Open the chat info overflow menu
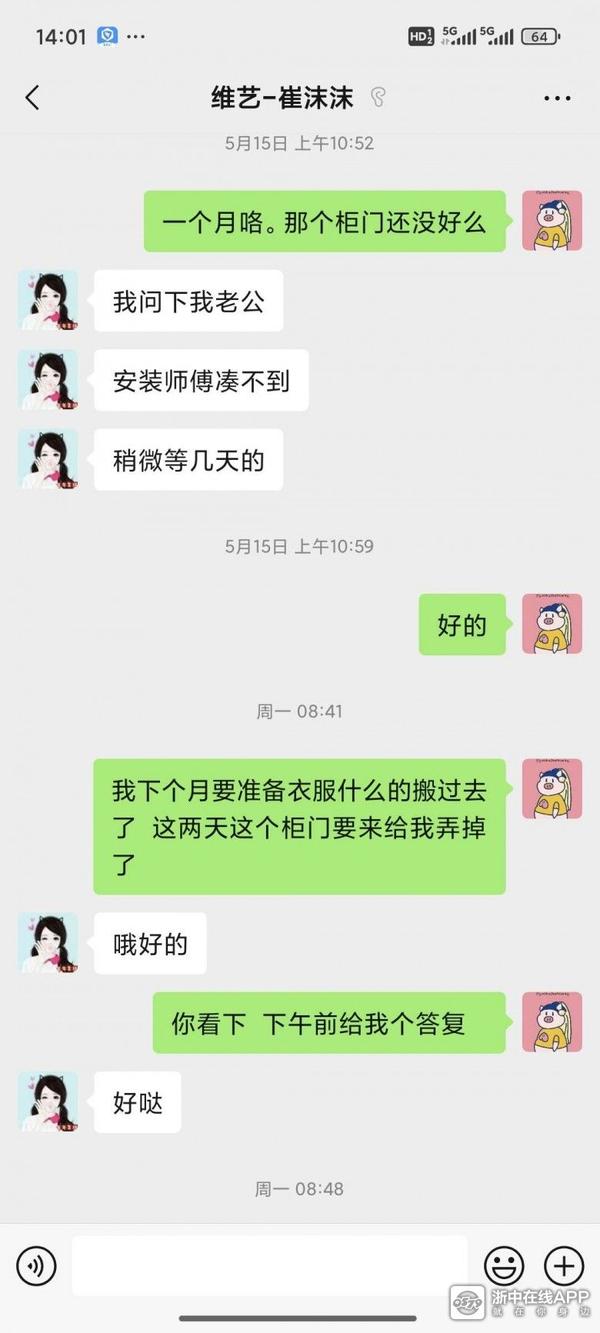Image resolution: width=600 pixels, height=1333 pixels. pyautogui.click(x=557, y=98)
